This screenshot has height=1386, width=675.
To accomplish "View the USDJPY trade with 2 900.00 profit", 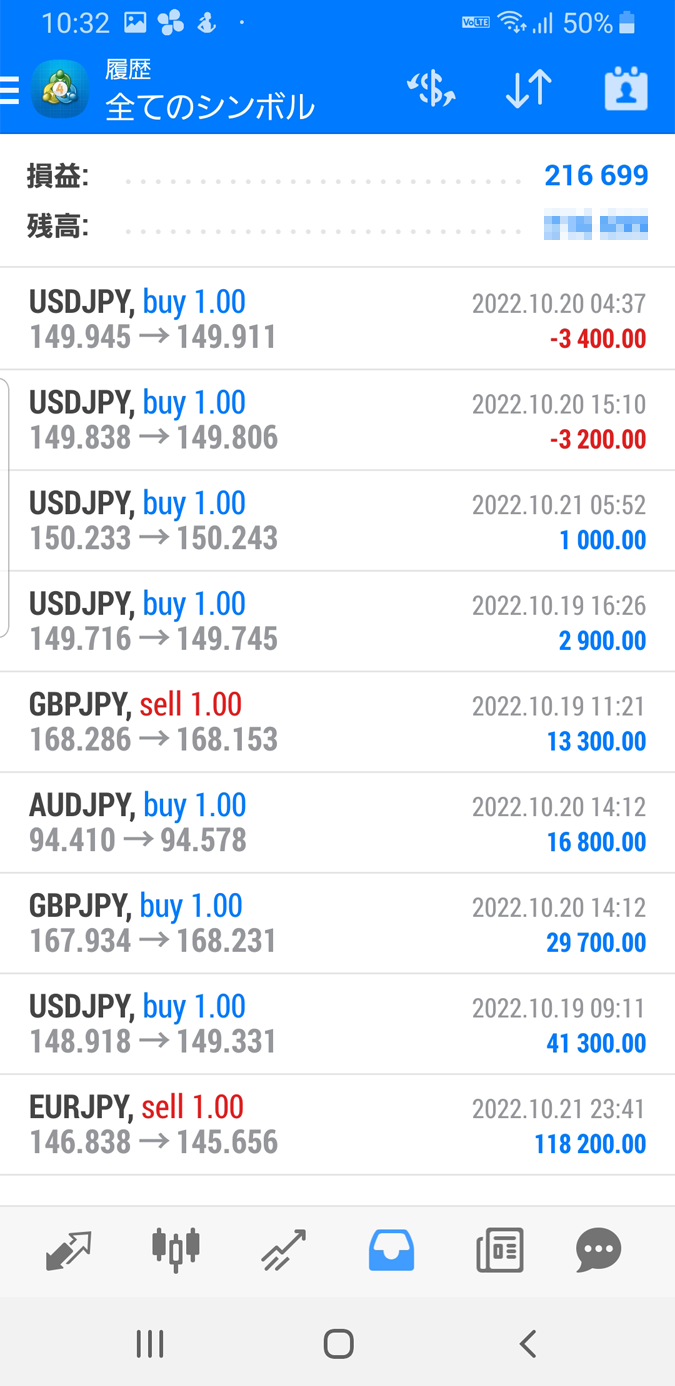I will pos(337,621).
